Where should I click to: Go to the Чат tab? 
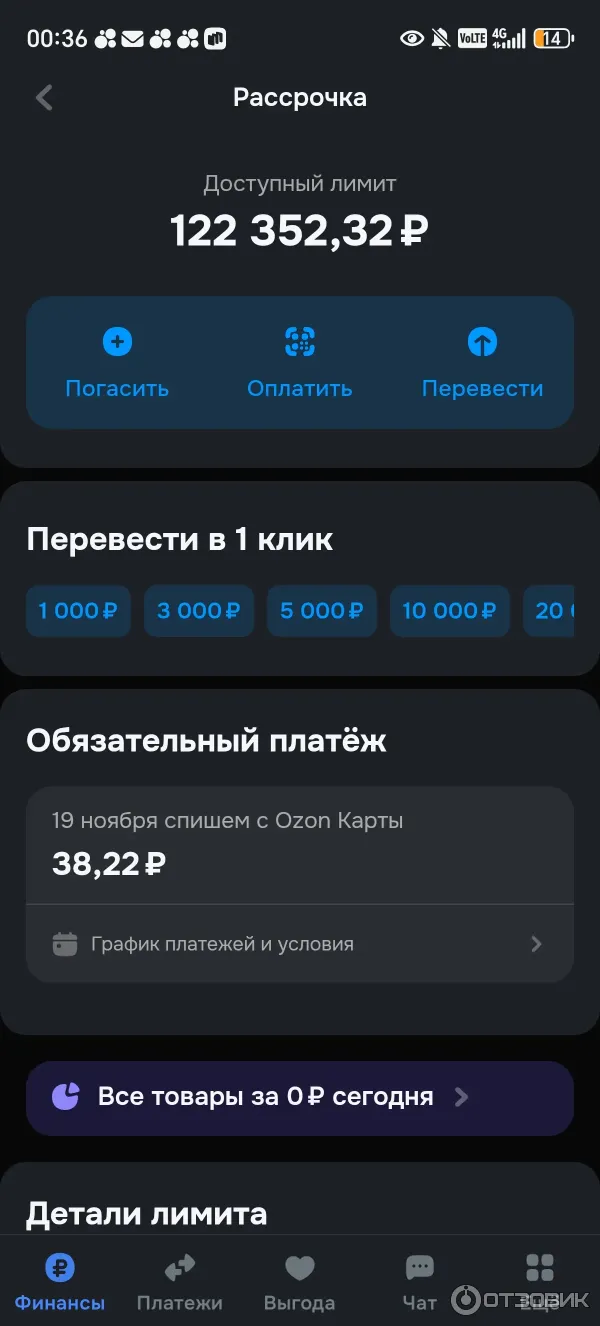click(419, 1283)
